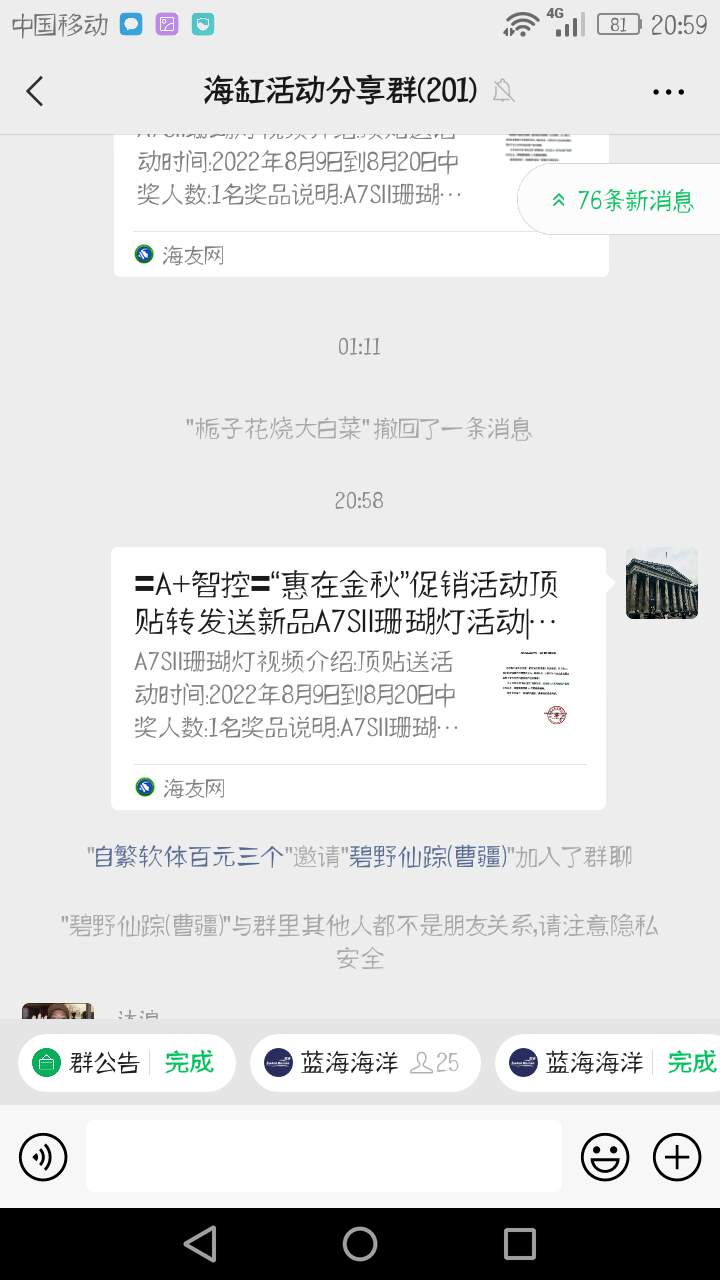
Task: Open the emoji picker
Action: tap(605, 1158)
